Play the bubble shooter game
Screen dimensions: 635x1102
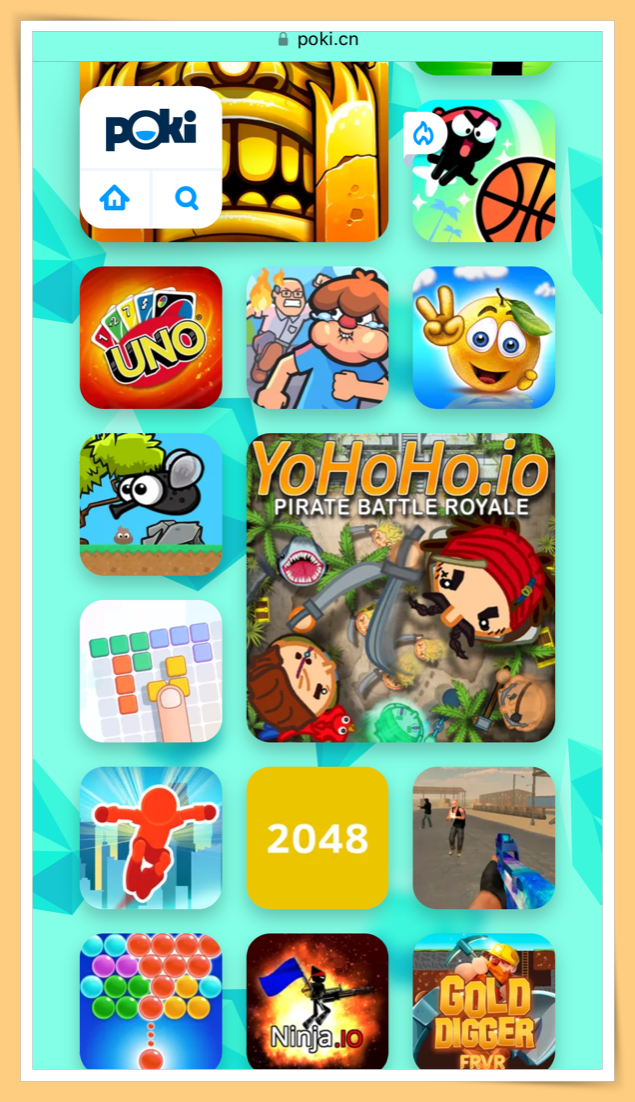151,1002
